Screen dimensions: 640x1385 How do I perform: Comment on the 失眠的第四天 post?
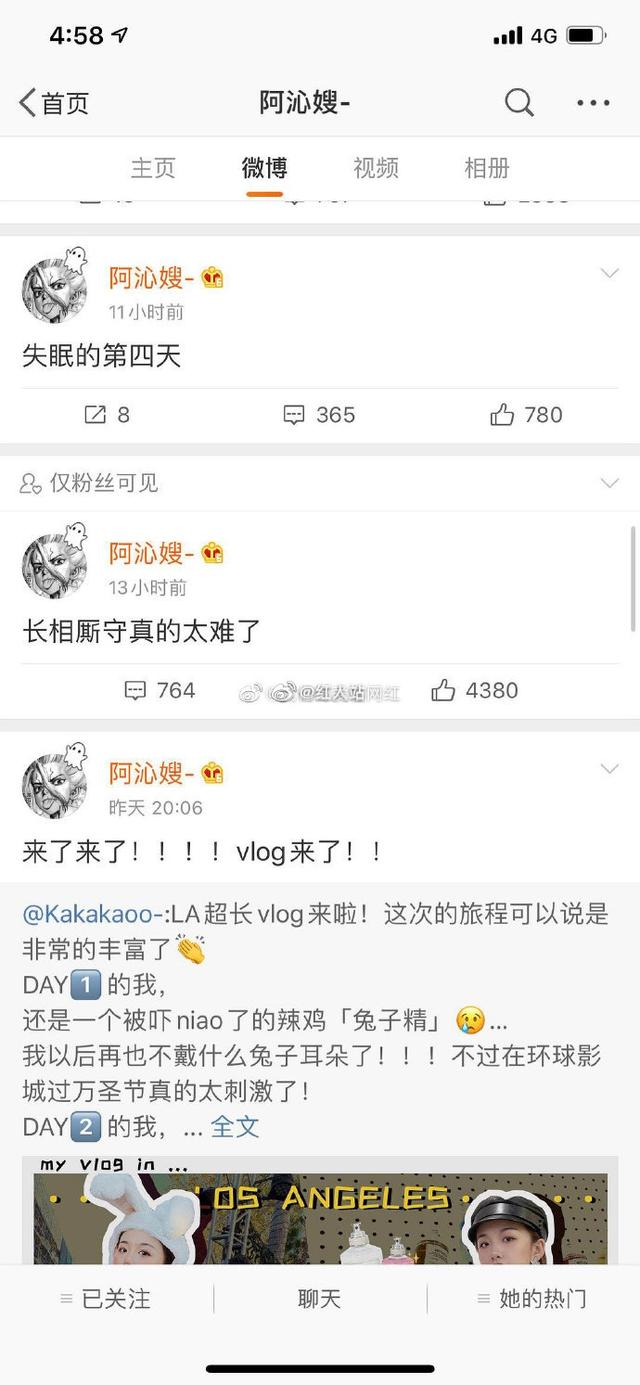click(x=319, y=415)
